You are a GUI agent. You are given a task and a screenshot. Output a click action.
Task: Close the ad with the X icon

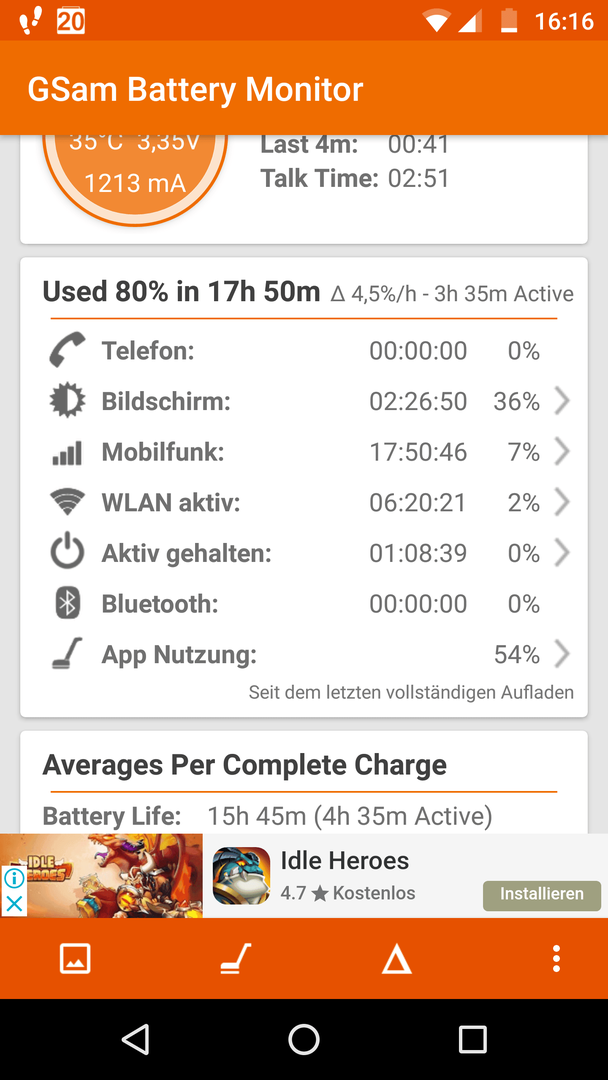(14, 904)
